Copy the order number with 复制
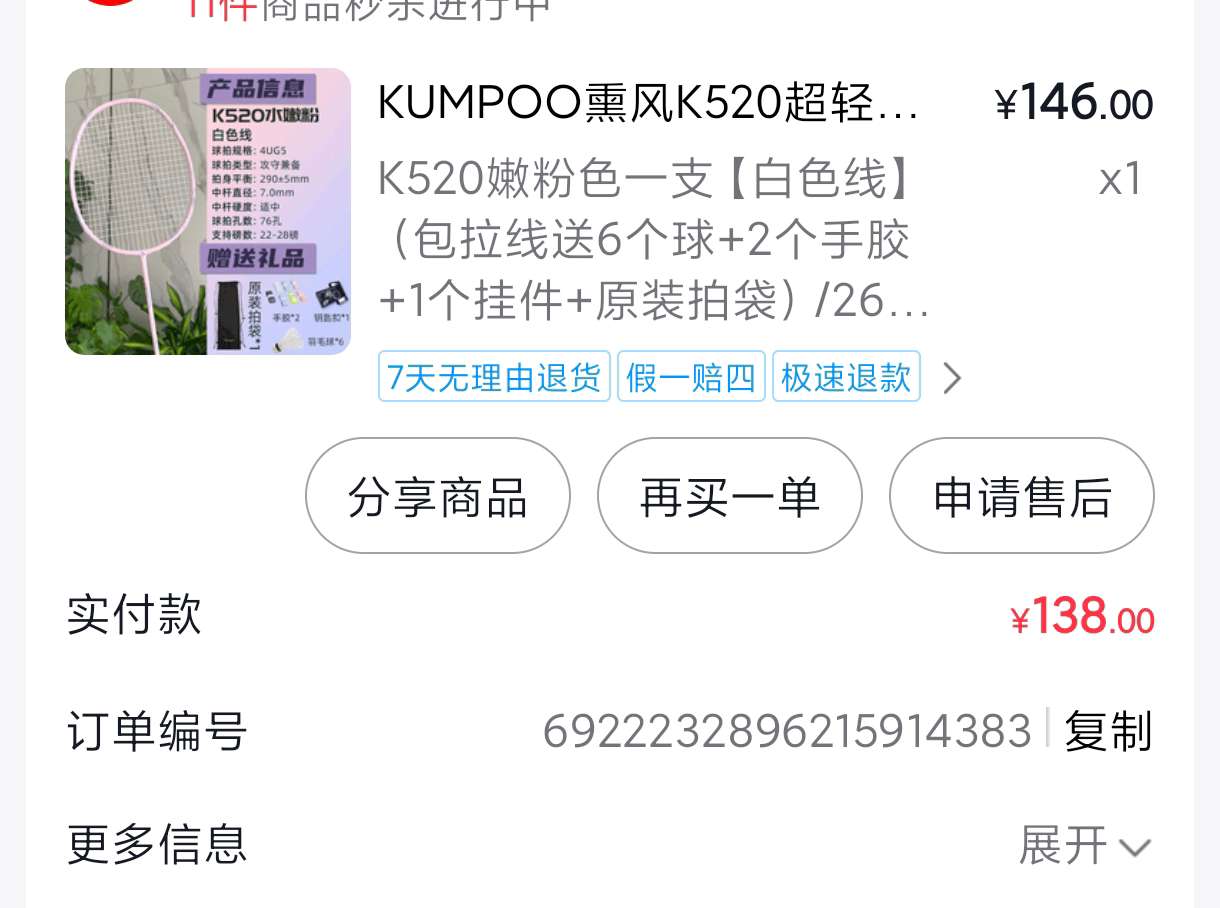 [x=1108, y=731]
